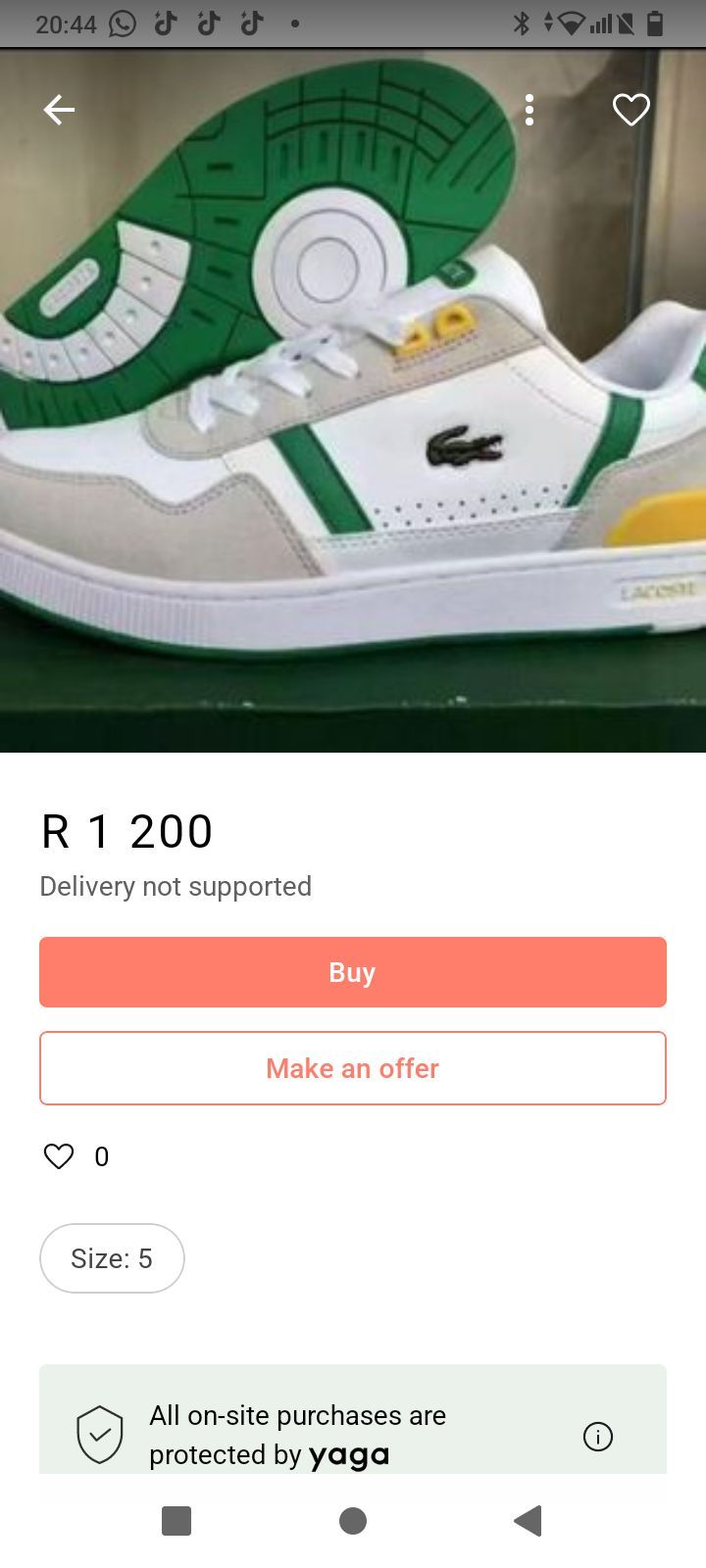Image resolution: width=706 pixels, height=1568 pixels.
Task: Tap the Buy button
Action: click(x=353, y=972)
